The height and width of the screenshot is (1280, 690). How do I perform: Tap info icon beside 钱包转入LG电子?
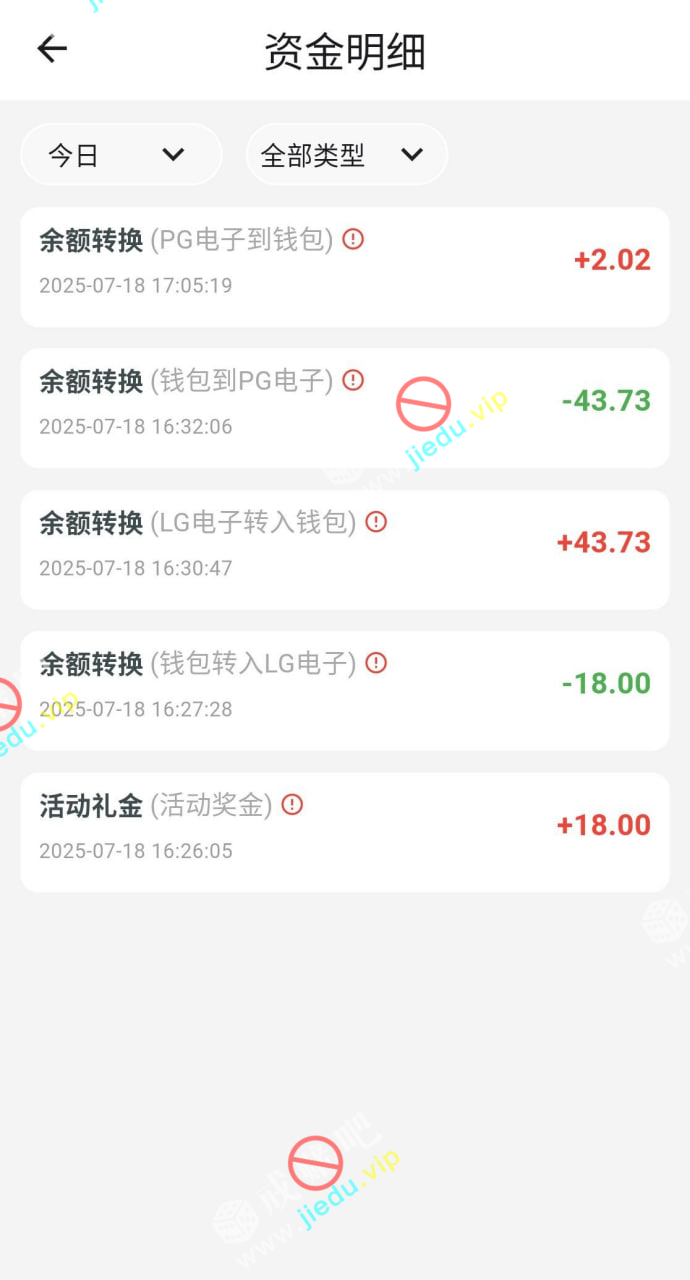[376, 663]
